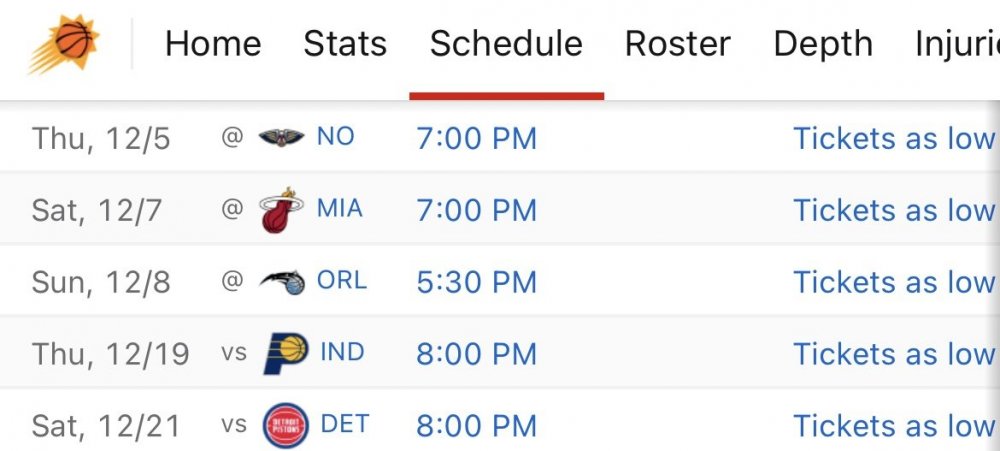Tap the 5:30 PM game time link
The width and height of the screenshot is (1000, 451).
(476, 282)
